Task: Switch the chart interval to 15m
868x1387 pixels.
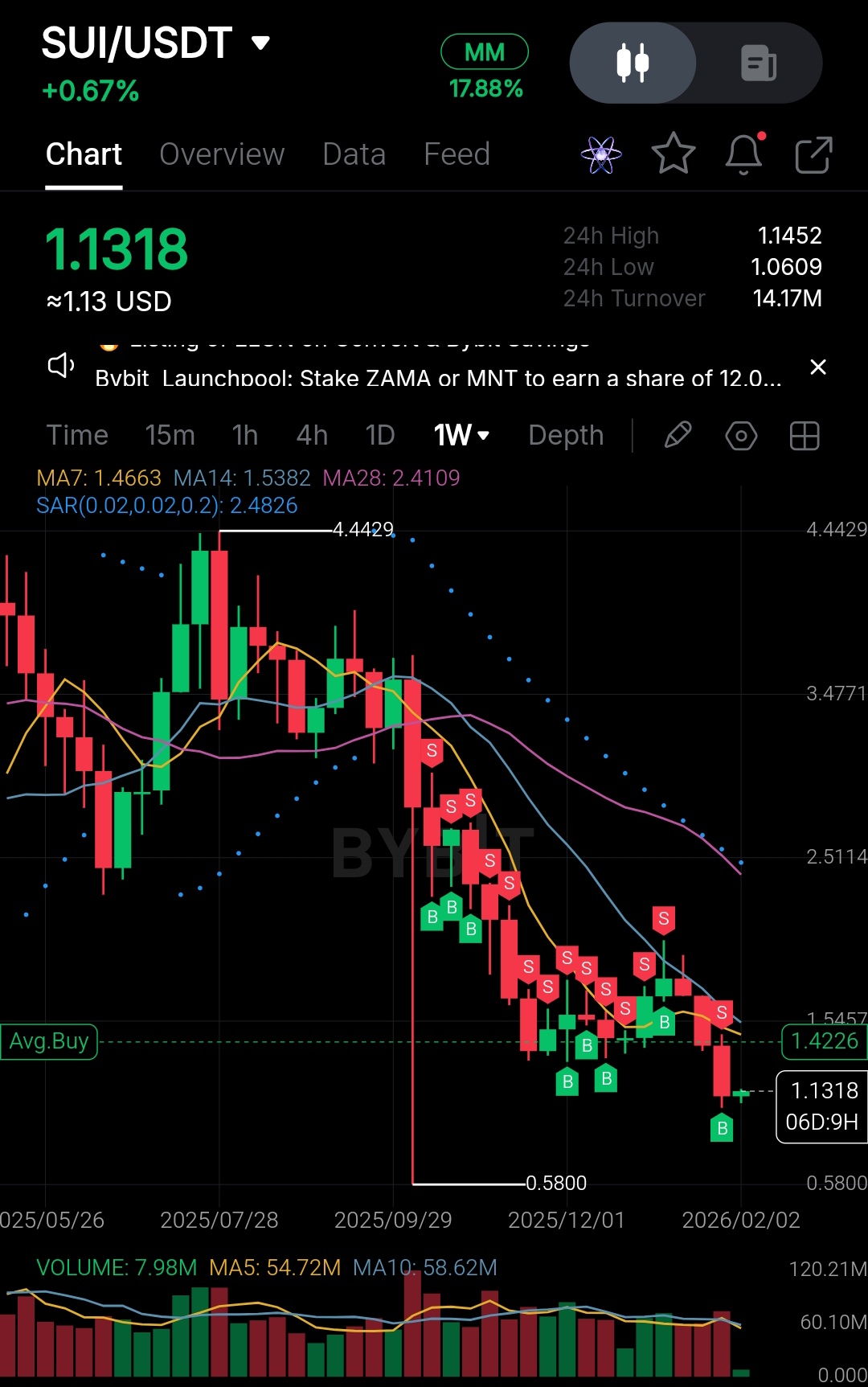Action: coord(170,435)
